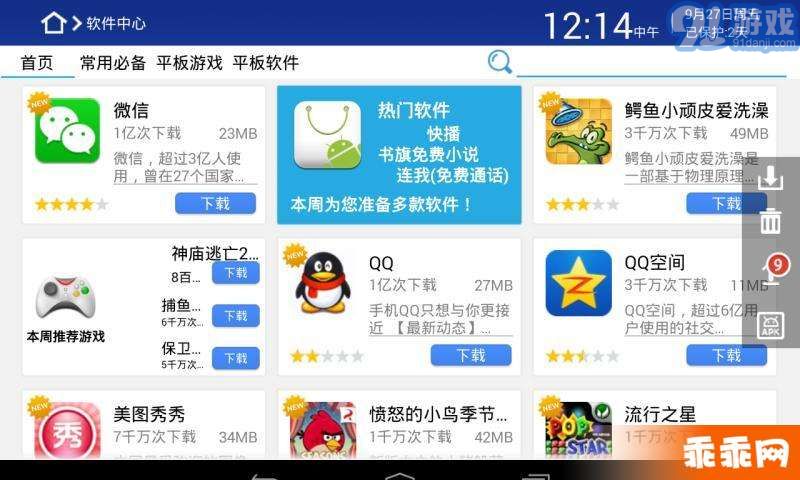Image resolution: width=800 pixels, height=480 pixels.
Task: Tap 下载 next to 捕鱼
Action: [235, 316]
